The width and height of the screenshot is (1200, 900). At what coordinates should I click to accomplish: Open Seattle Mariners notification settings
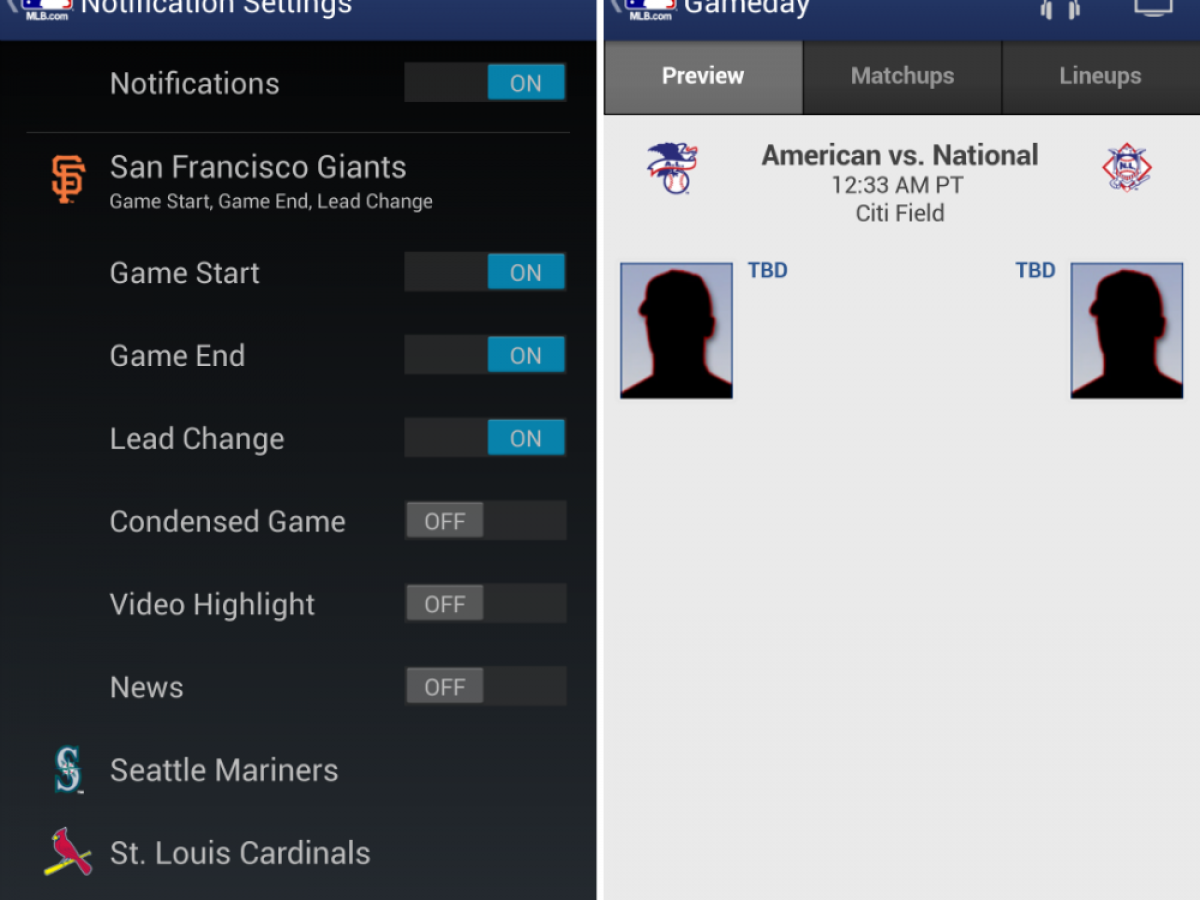(x=224, y=770)
